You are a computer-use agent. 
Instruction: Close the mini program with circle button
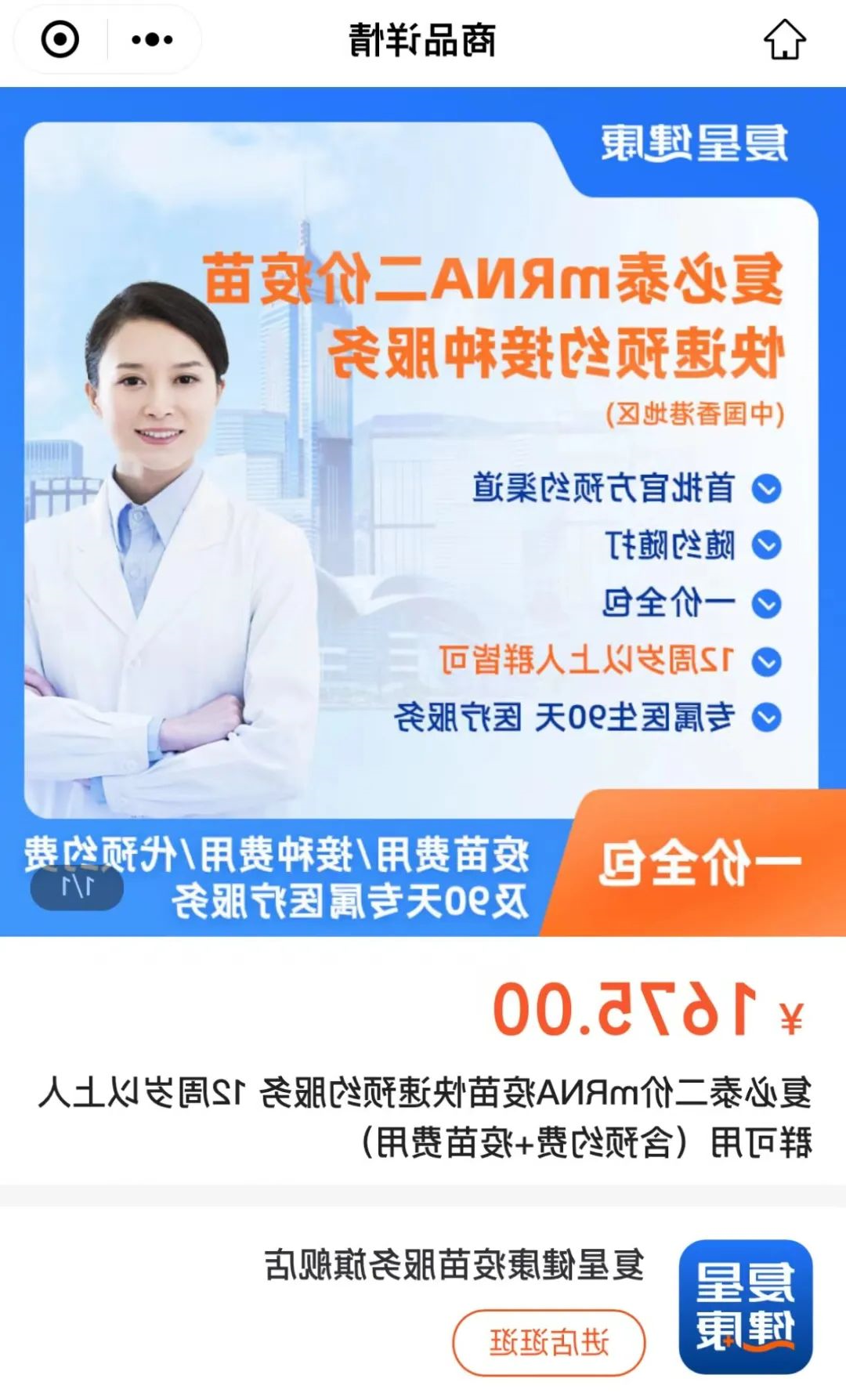click(x=60, y=40)
